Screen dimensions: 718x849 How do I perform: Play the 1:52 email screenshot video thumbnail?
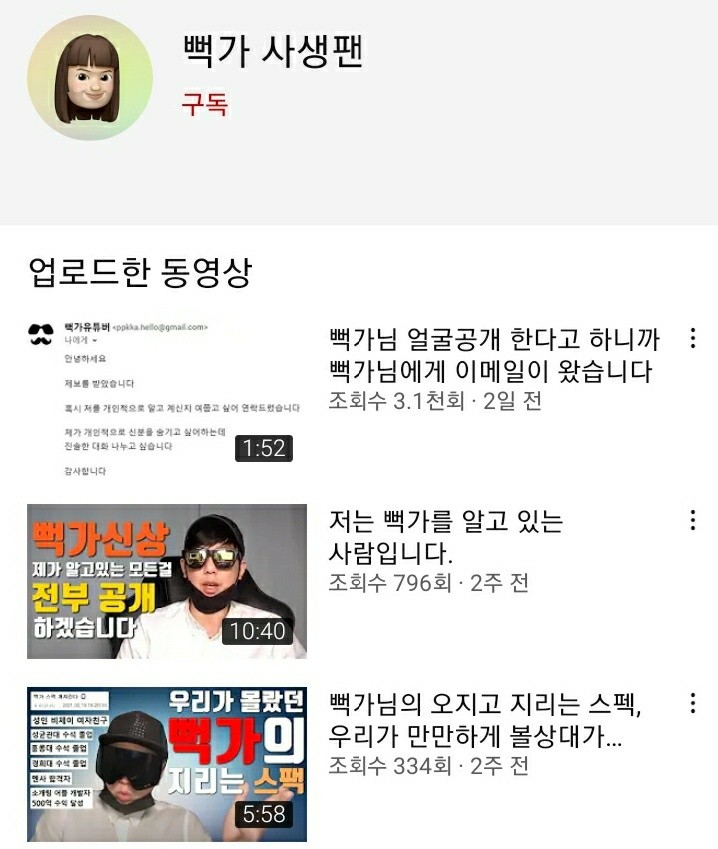166,397
